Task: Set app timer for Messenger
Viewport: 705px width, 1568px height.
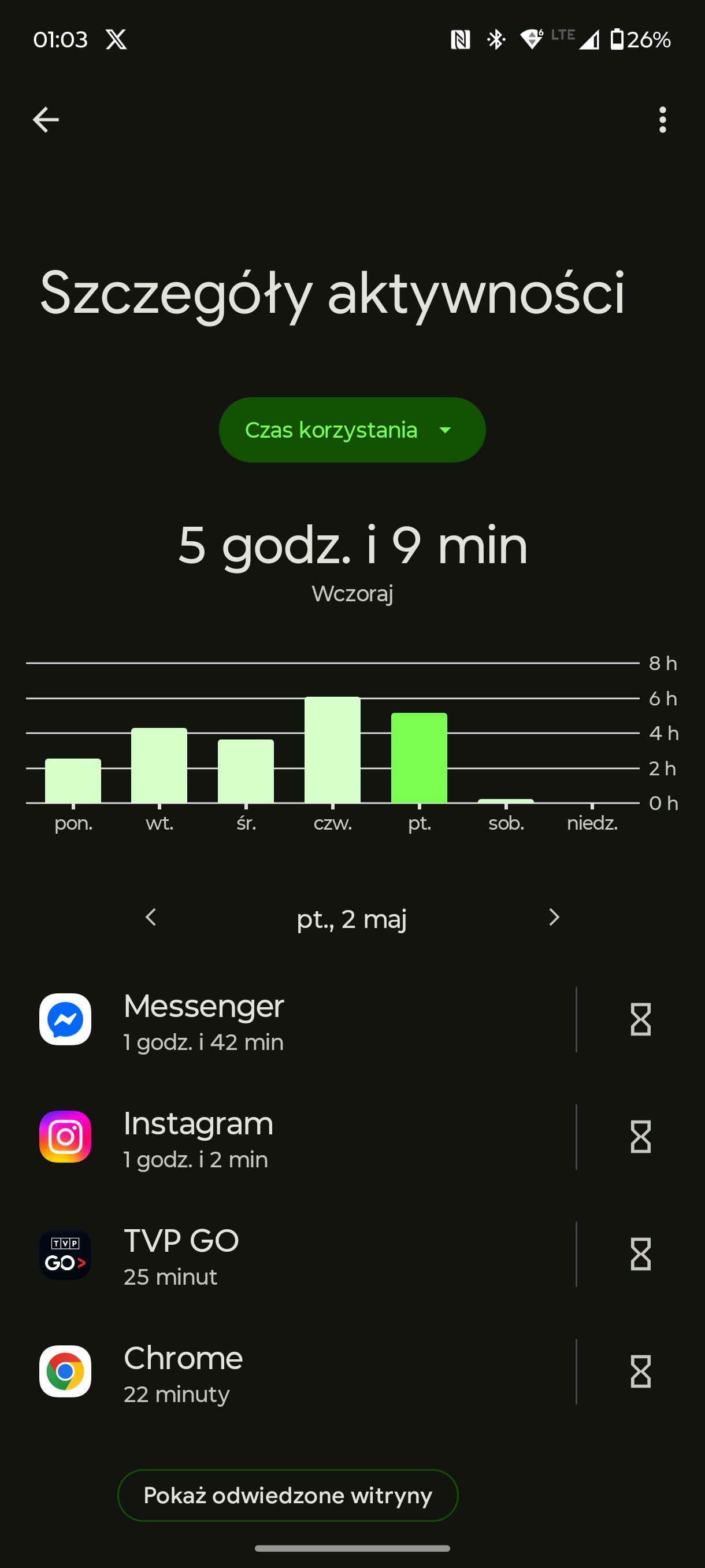Action: (x=641, y=1019)
